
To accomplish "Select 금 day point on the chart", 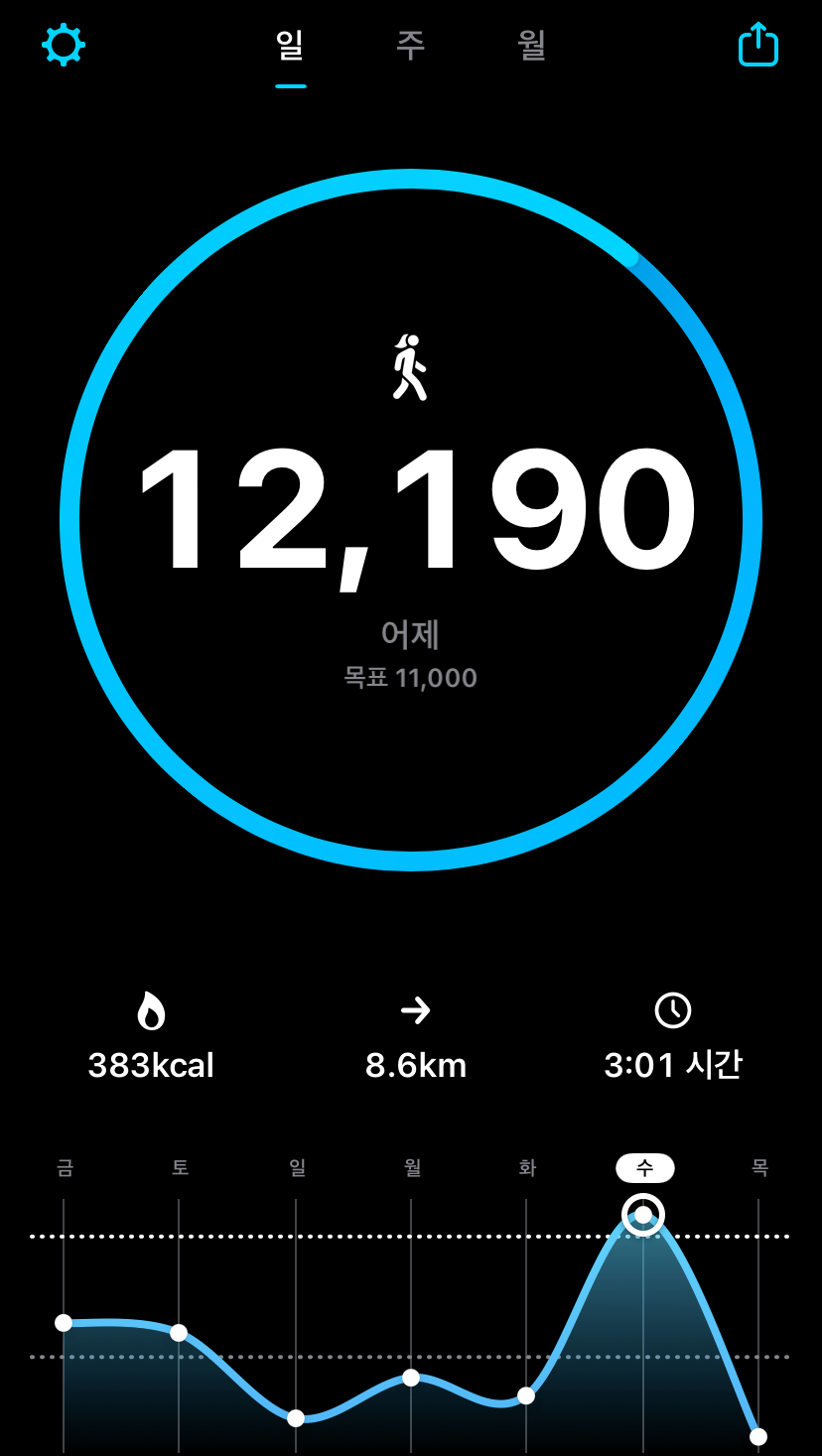I will coord(64,1322).
